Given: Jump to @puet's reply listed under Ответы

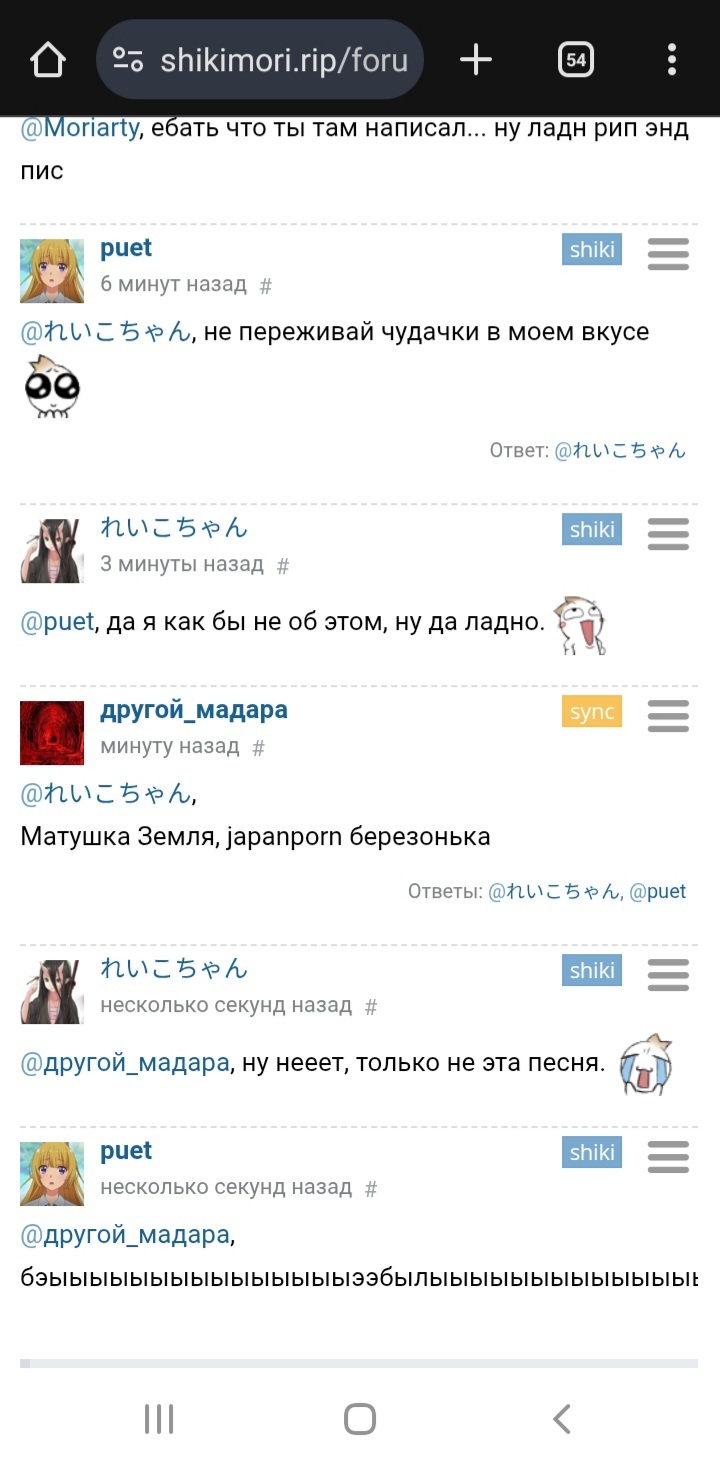Looking at the screenshot, I should 657,891.
